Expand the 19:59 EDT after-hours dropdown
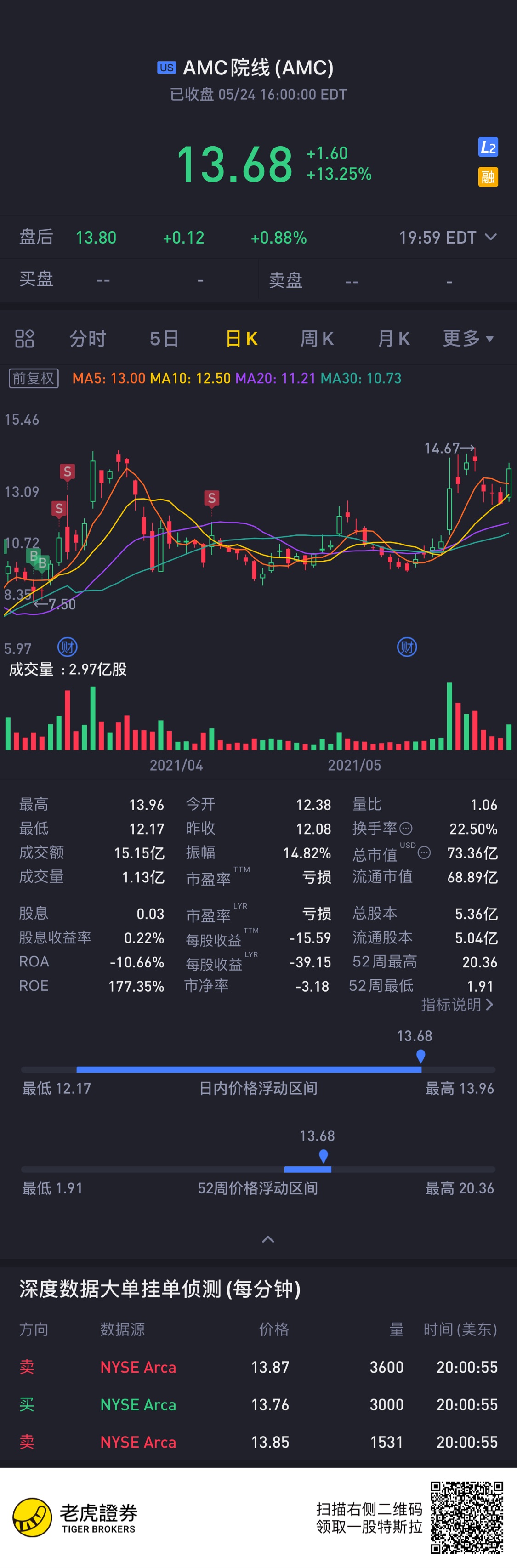 point(448,238)
